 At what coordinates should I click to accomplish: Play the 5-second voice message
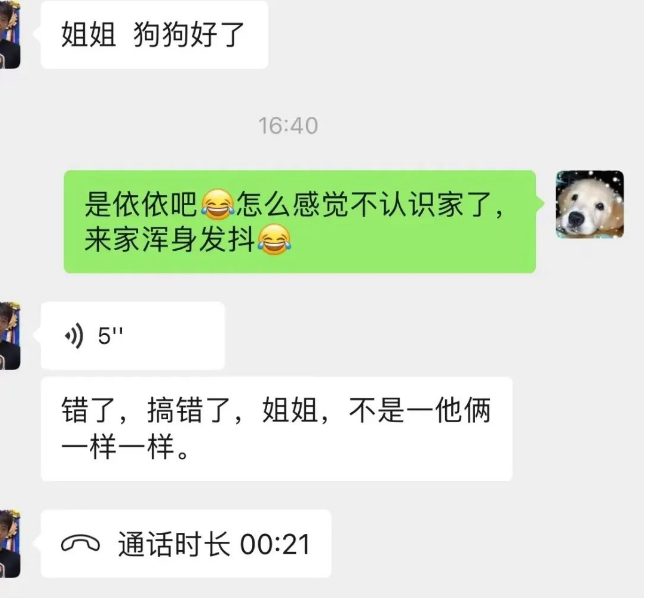(x=131, y=336)
